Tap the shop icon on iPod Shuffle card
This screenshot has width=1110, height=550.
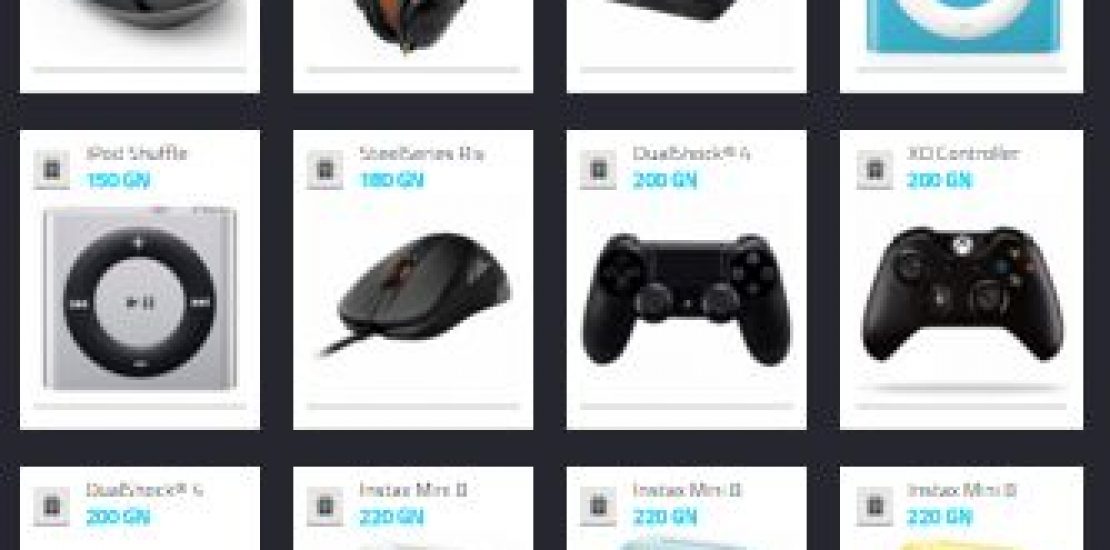point(51,168)
